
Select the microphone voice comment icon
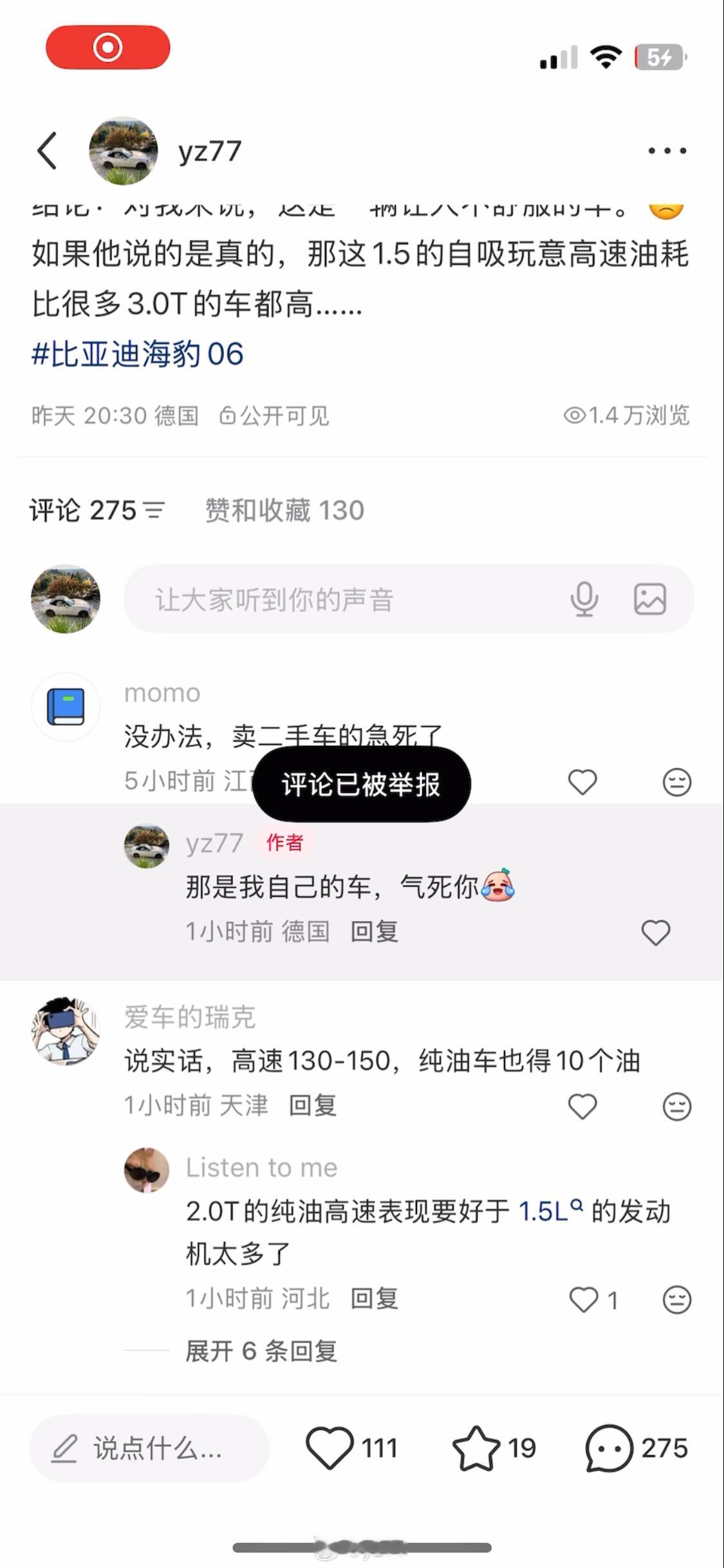coord(584,599)
